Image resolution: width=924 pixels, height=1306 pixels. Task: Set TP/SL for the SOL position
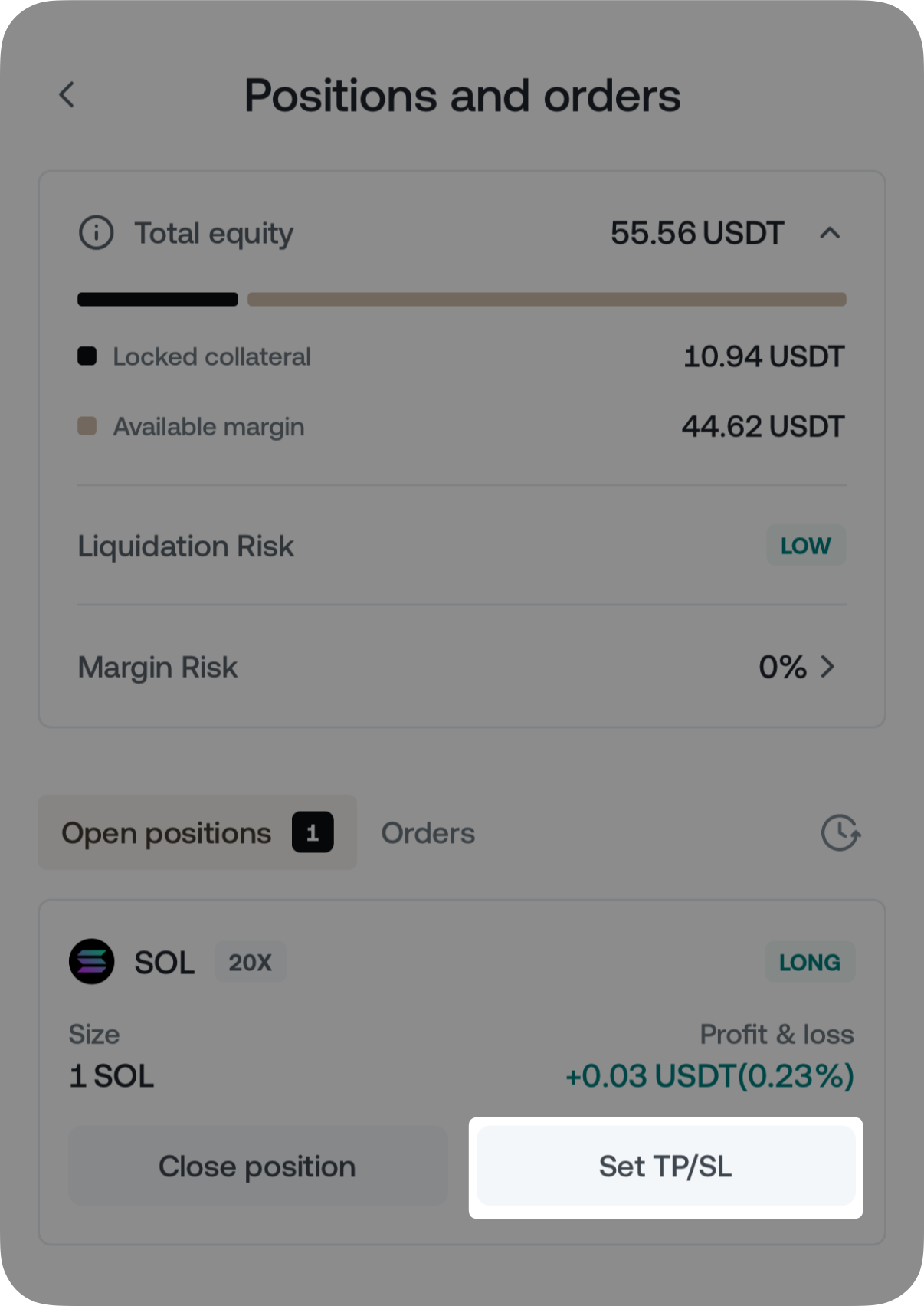tap(664, 1166)
